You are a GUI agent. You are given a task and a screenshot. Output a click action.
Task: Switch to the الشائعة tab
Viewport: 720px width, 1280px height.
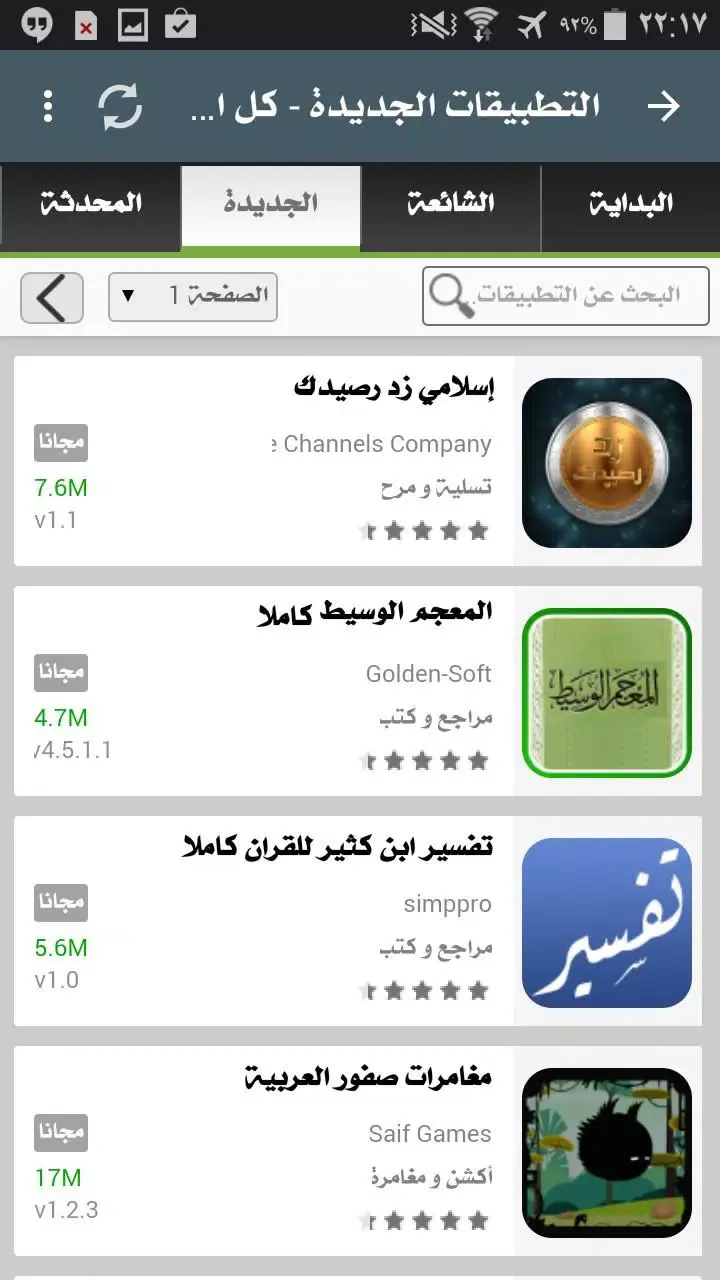(x=451, y=204)
